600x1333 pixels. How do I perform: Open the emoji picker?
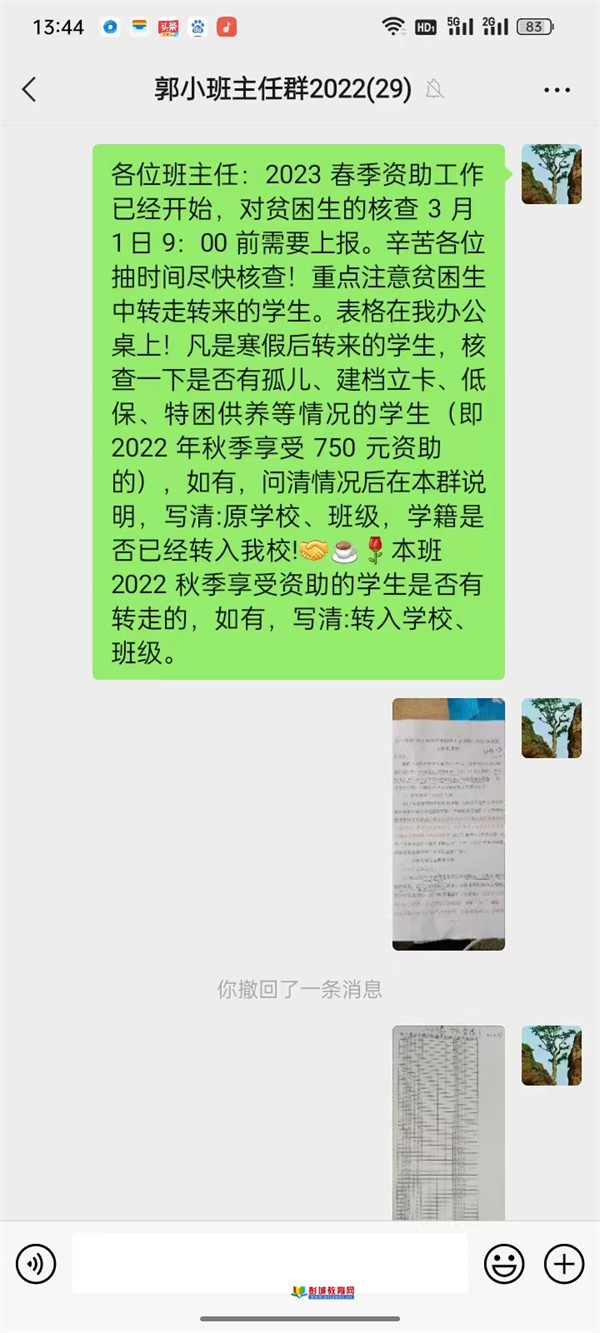504,1265
